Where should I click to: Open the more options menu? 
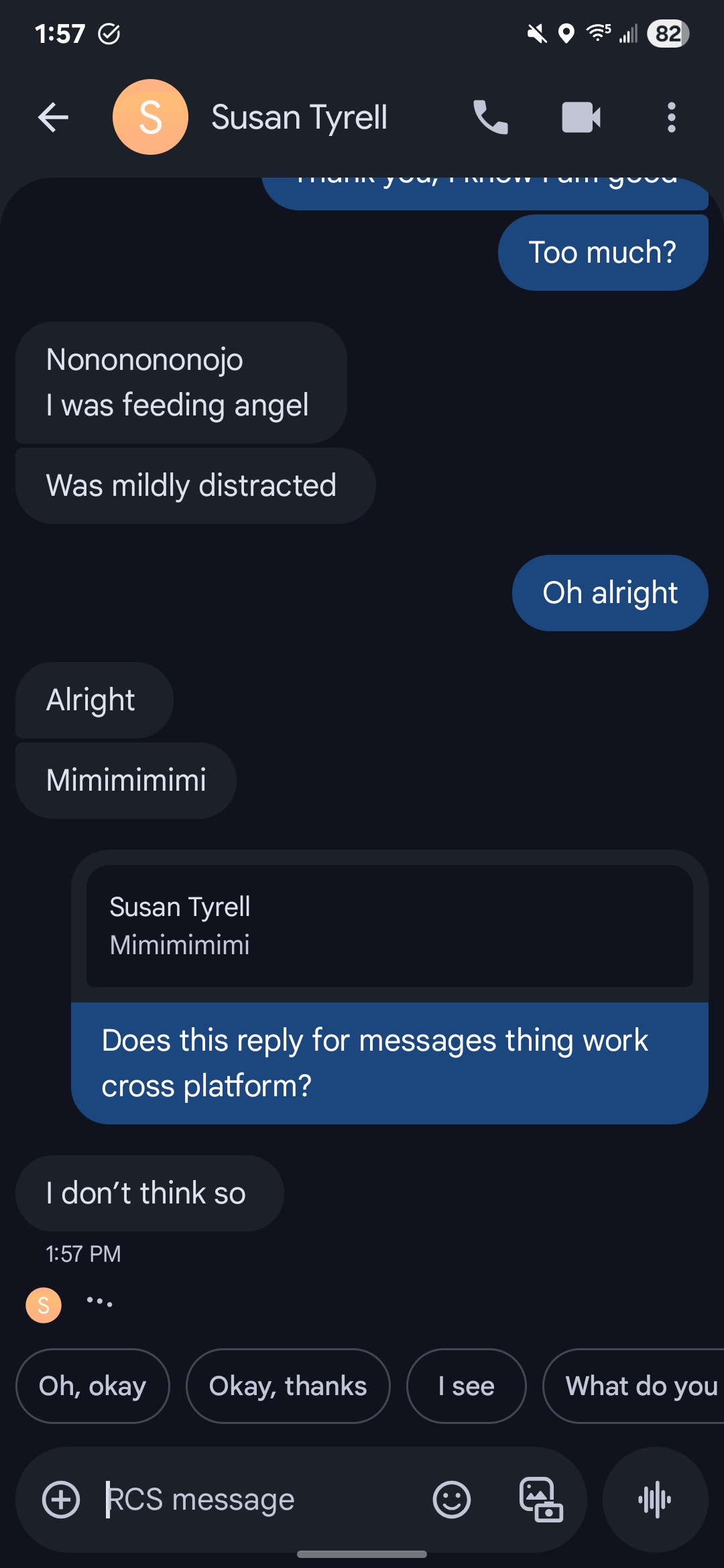(x=671, y=118)
